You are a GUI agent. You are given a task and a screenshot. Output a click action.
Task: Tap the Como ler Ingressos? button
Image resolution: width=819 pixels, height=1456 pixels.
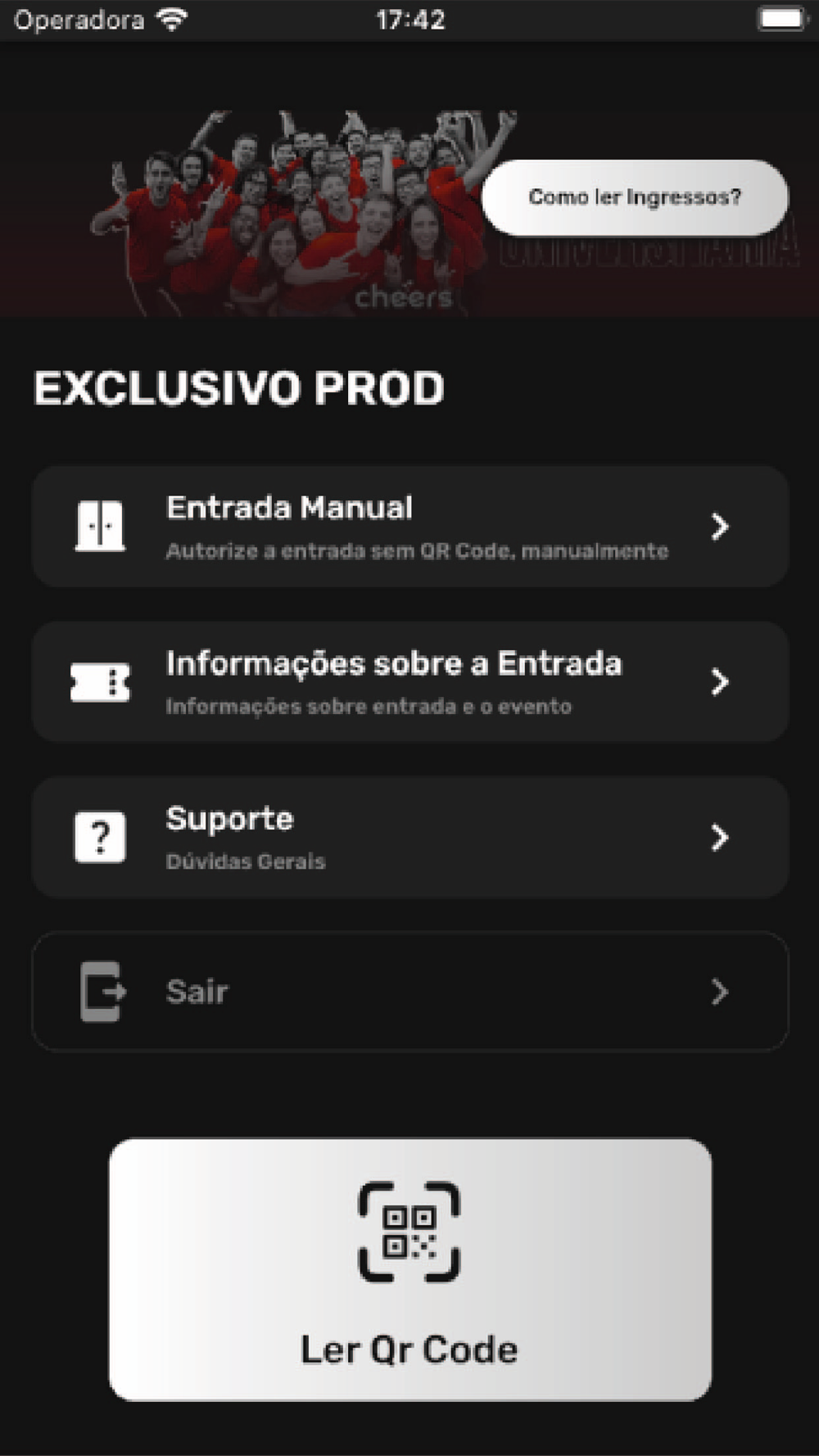(x=635, y=197)
